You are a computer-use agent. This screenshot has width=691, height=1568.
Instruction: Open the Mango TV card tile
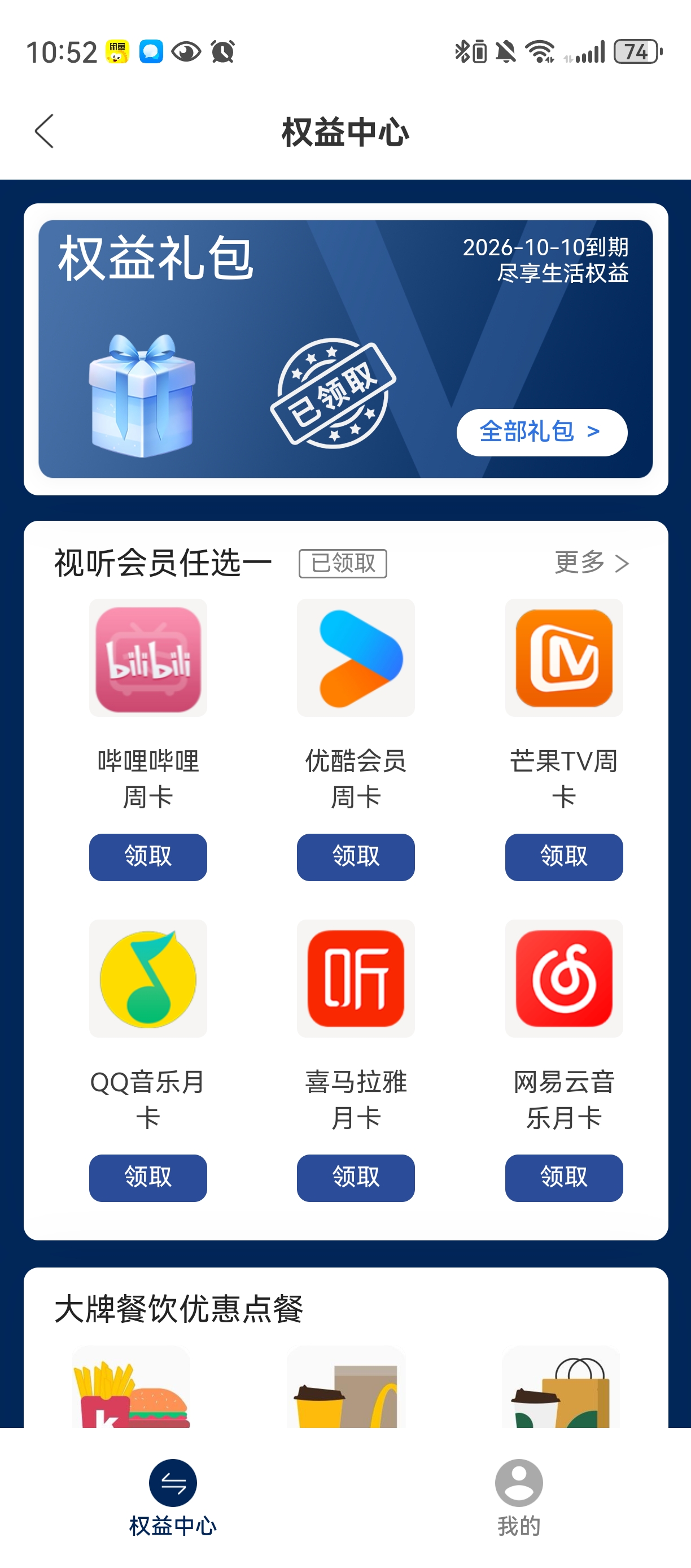pos(564,658)
